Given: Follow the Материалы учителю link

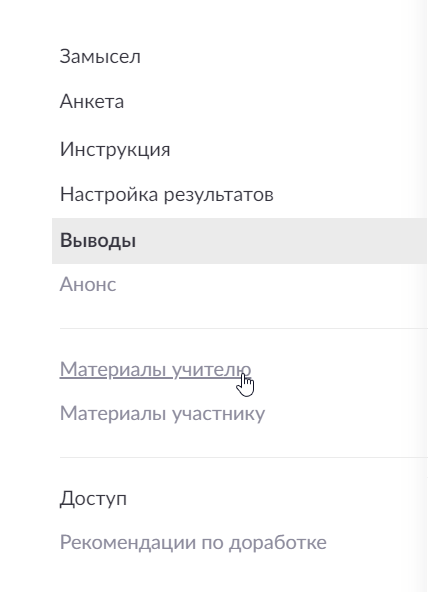Looking at the screenshot, I should (155, 369).
